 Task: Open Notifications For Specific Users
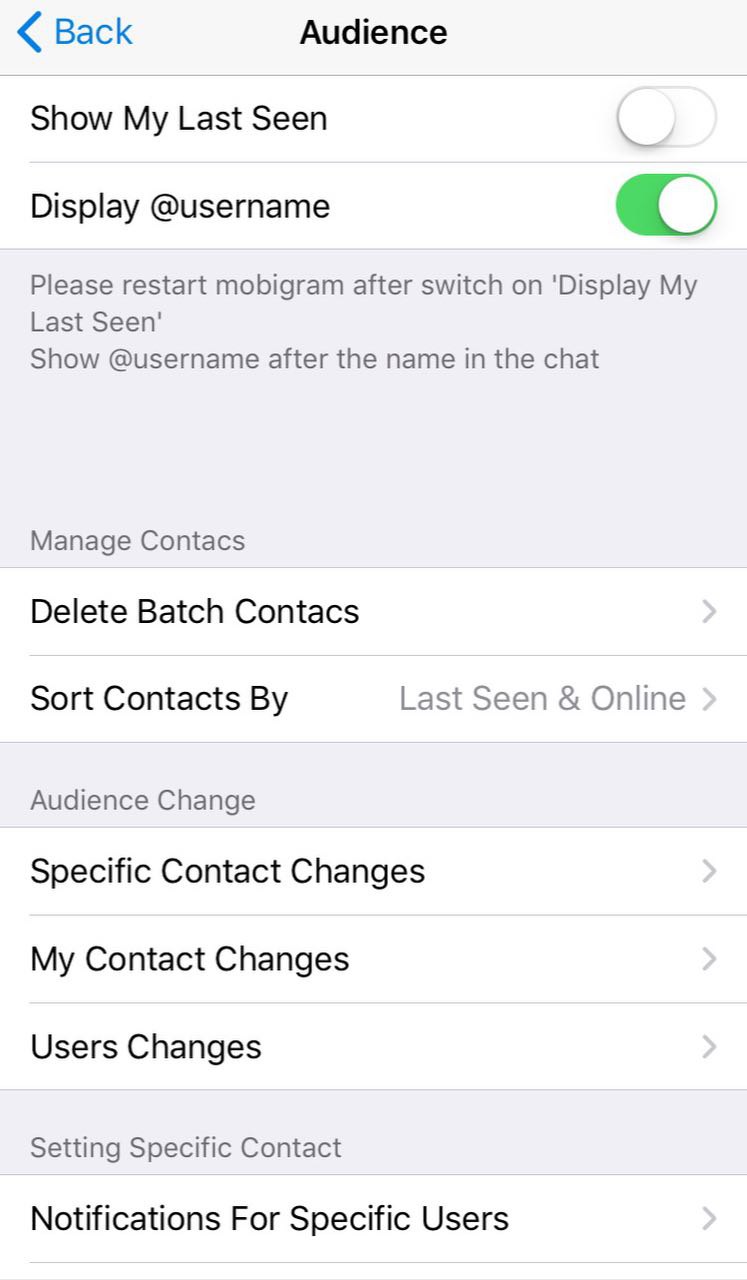(373, 1218)
